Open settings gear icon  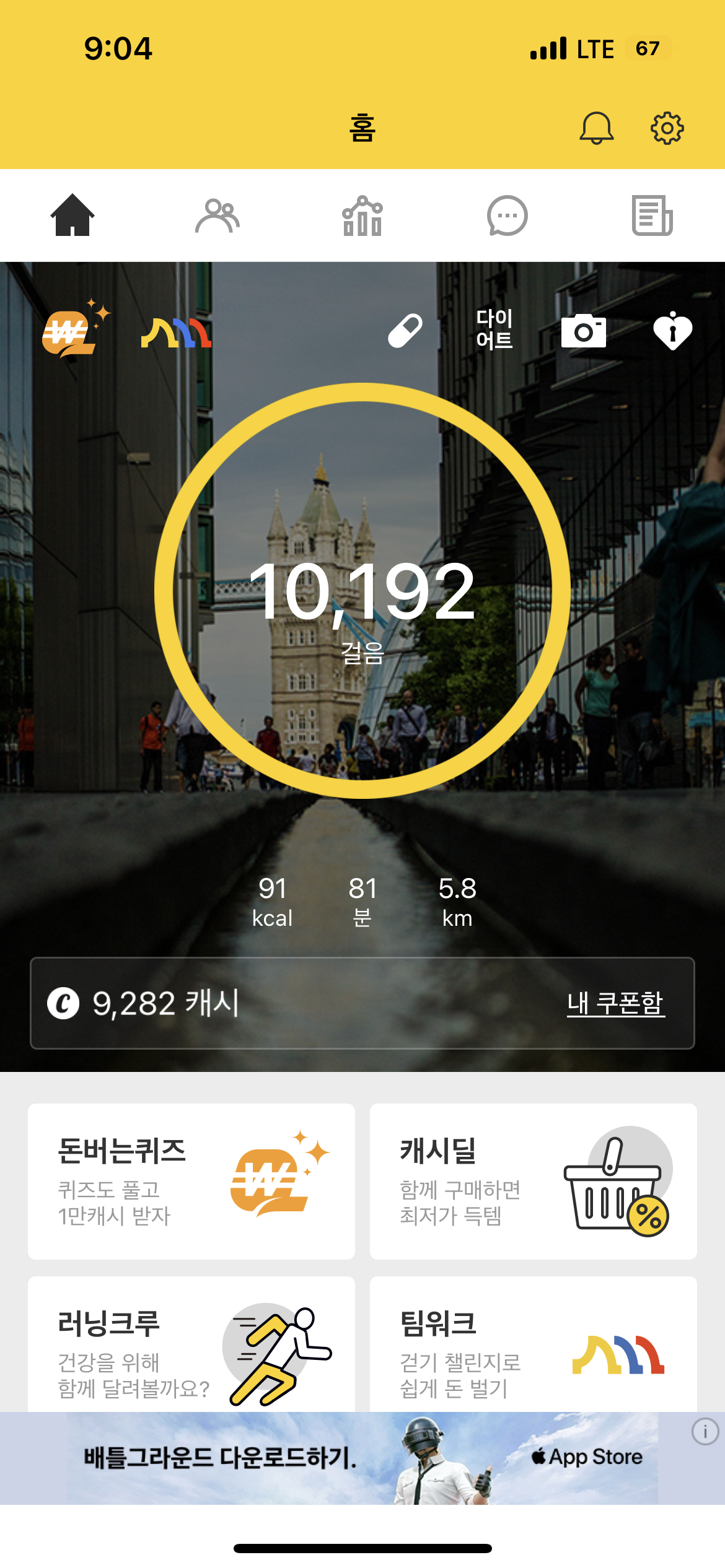click(x=667, y=128)
